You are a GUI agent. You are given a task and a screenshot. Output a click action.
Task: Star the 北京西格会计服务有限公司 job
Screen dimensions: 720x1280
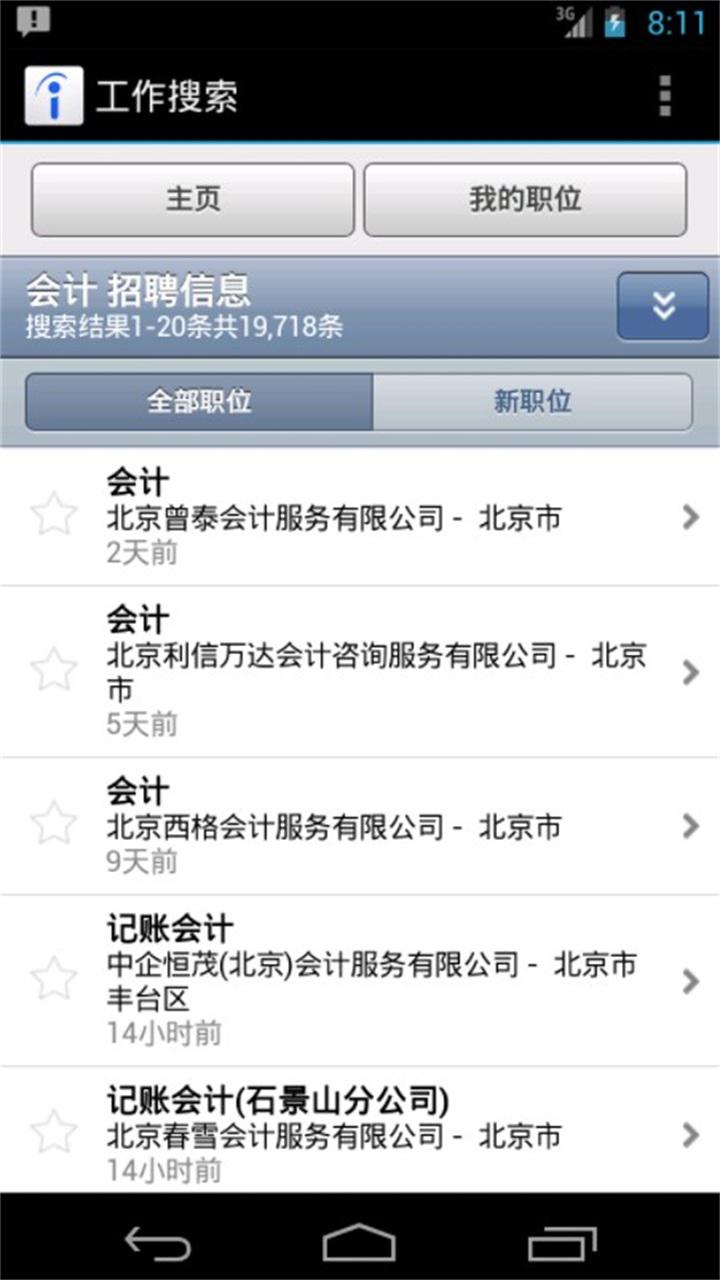coord(53,823)
